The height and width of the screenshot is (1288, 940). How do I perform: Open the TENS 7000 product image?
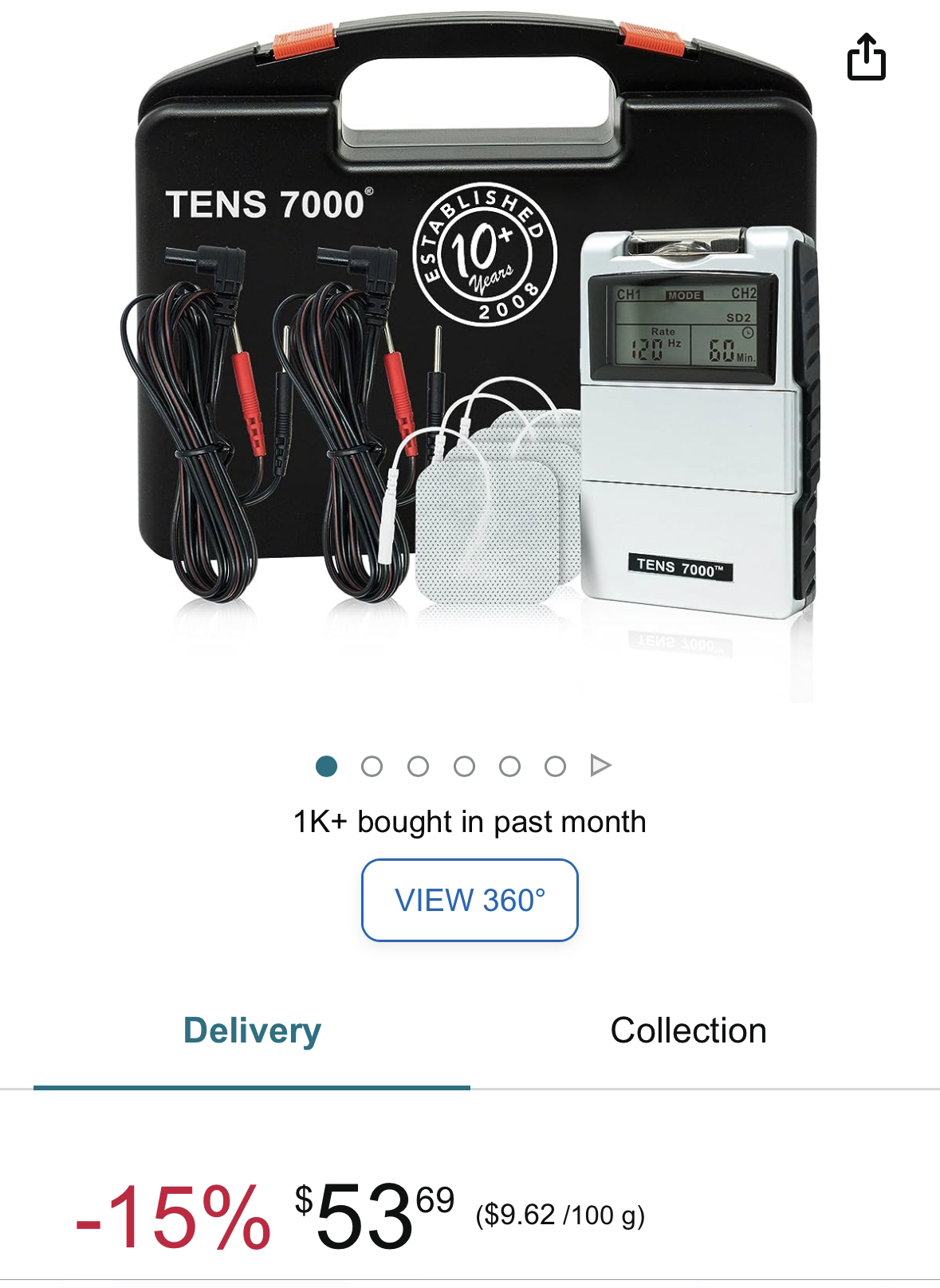pos(470,359)
